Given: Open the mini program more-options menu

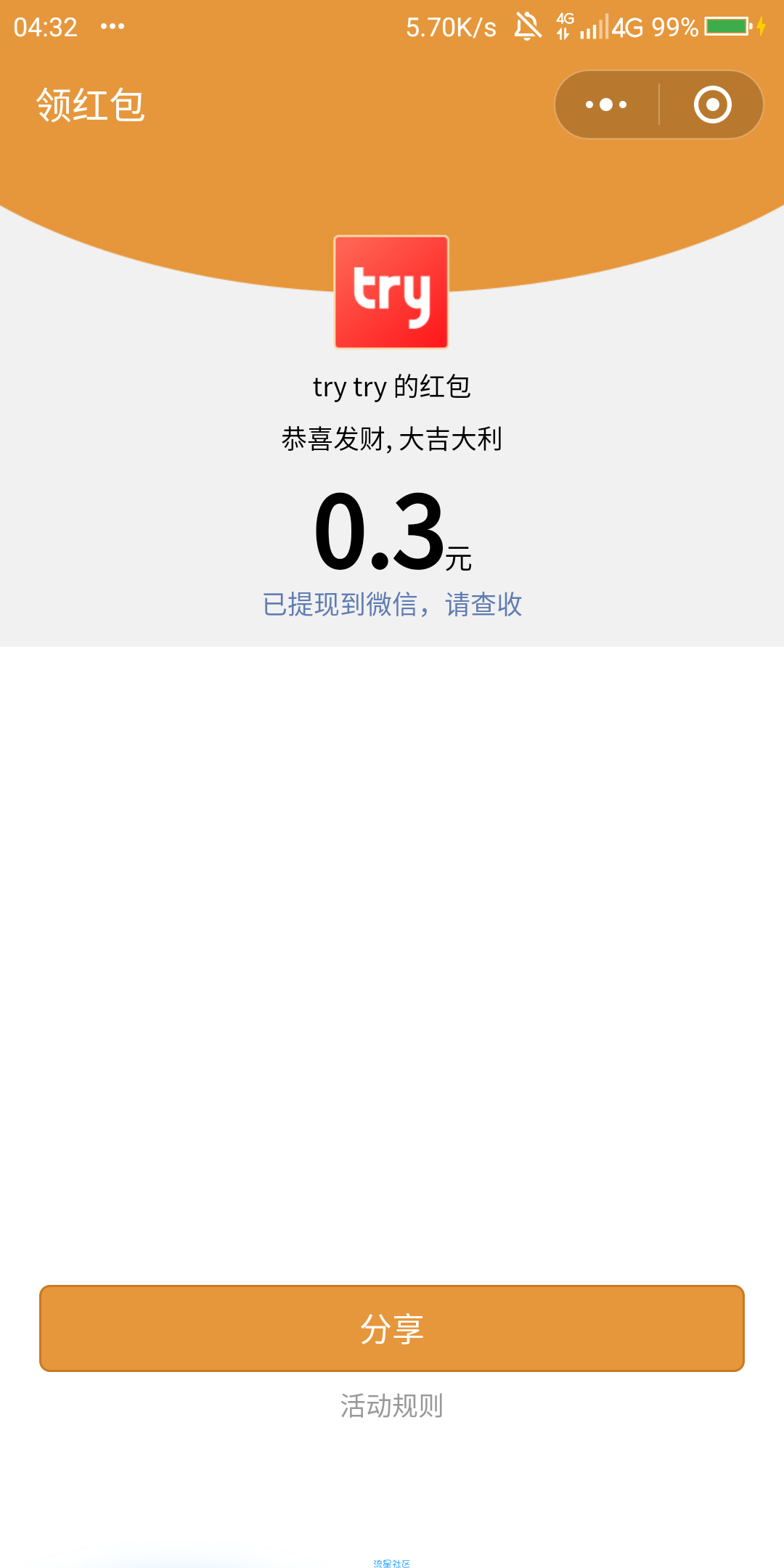Looking at the screenshot, I should 606,105.
